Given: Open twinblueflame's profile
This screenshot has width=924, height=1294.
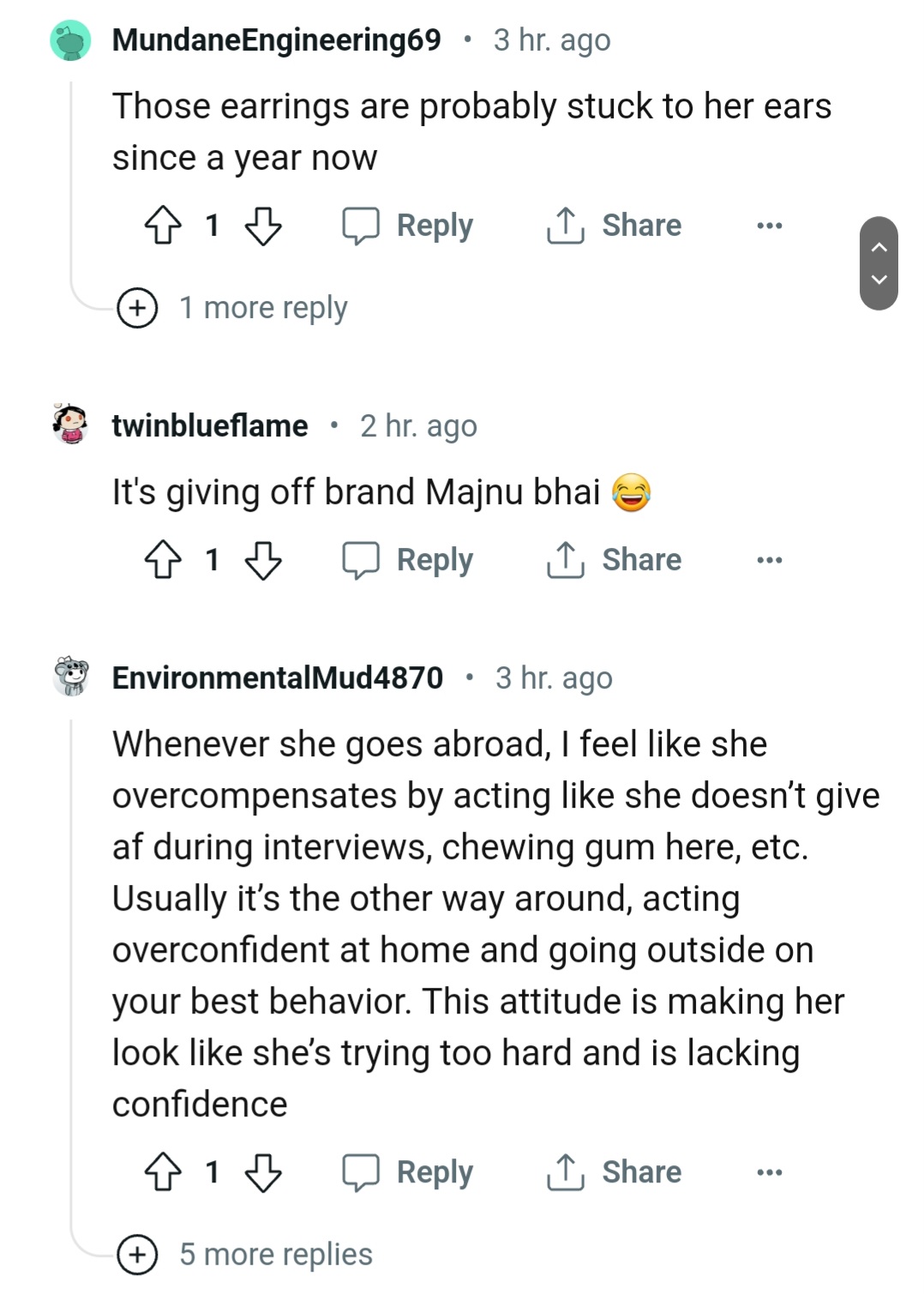Looking at the screenshot, I should point(210,425).
